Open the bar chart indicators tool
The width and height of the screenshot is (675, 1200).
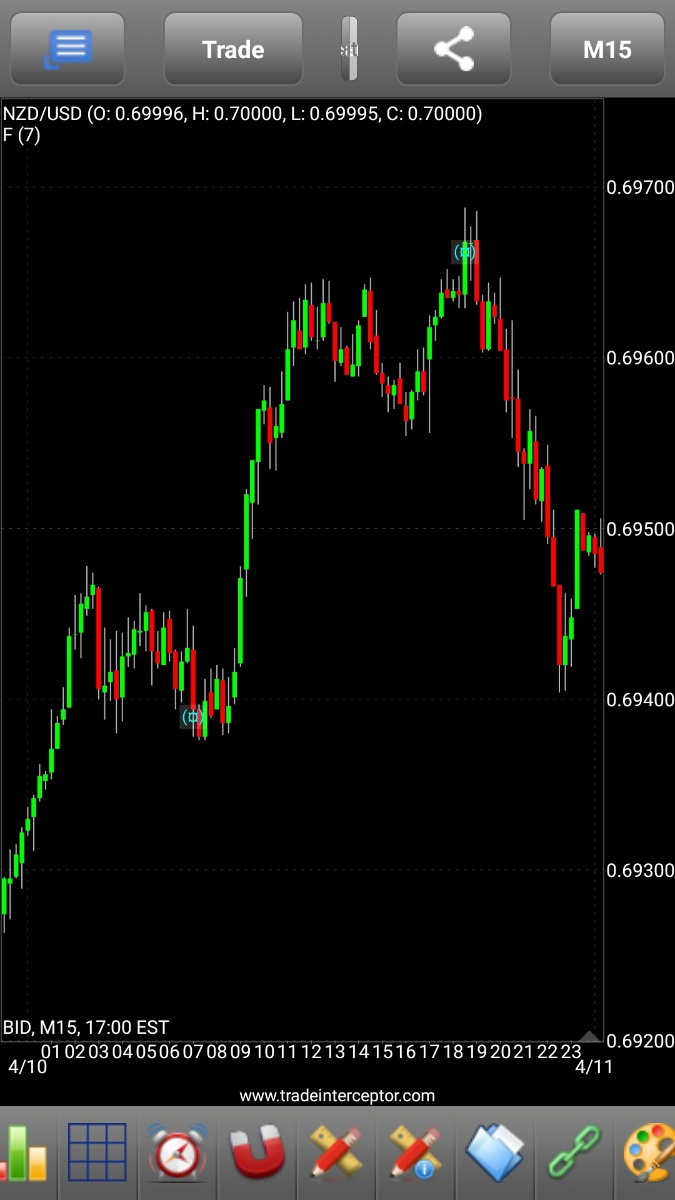coord(24,1153)
